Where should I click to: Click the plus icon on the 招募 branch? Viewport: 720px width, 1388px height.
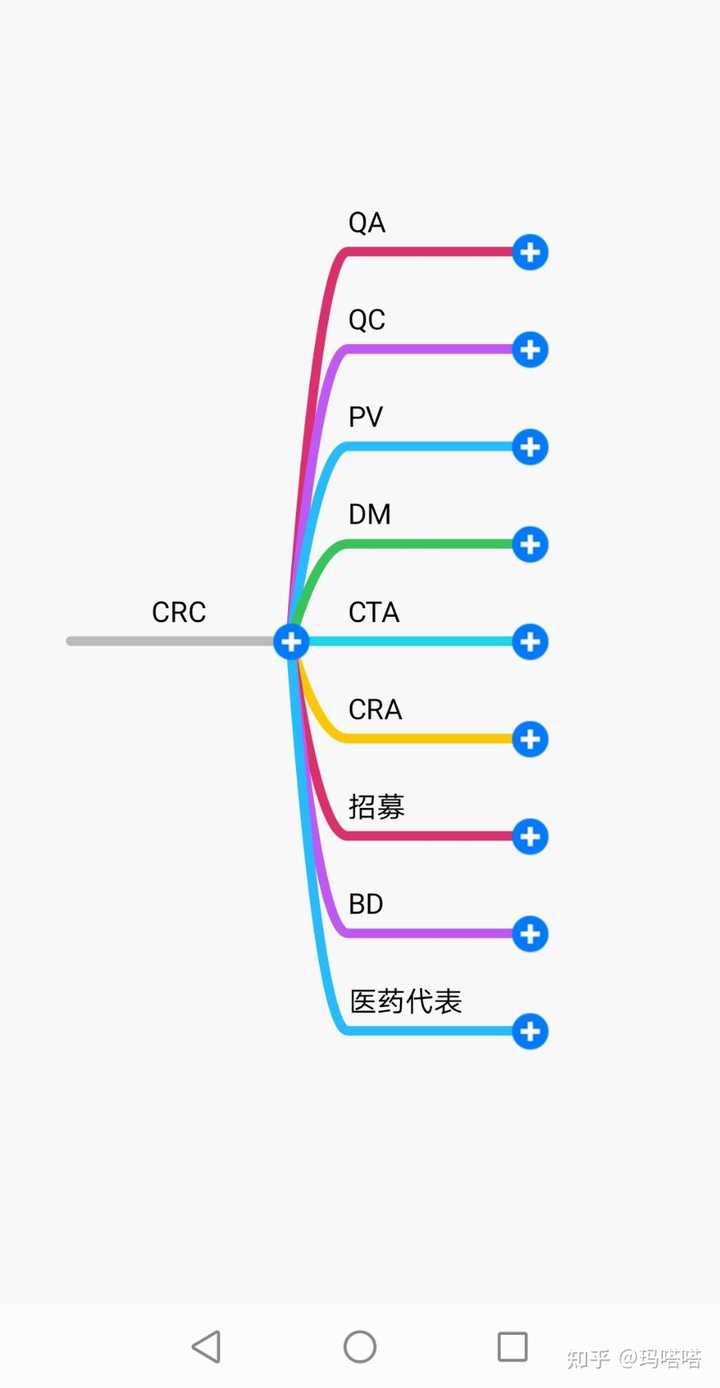pyautogui.click(x=529, y=837)
